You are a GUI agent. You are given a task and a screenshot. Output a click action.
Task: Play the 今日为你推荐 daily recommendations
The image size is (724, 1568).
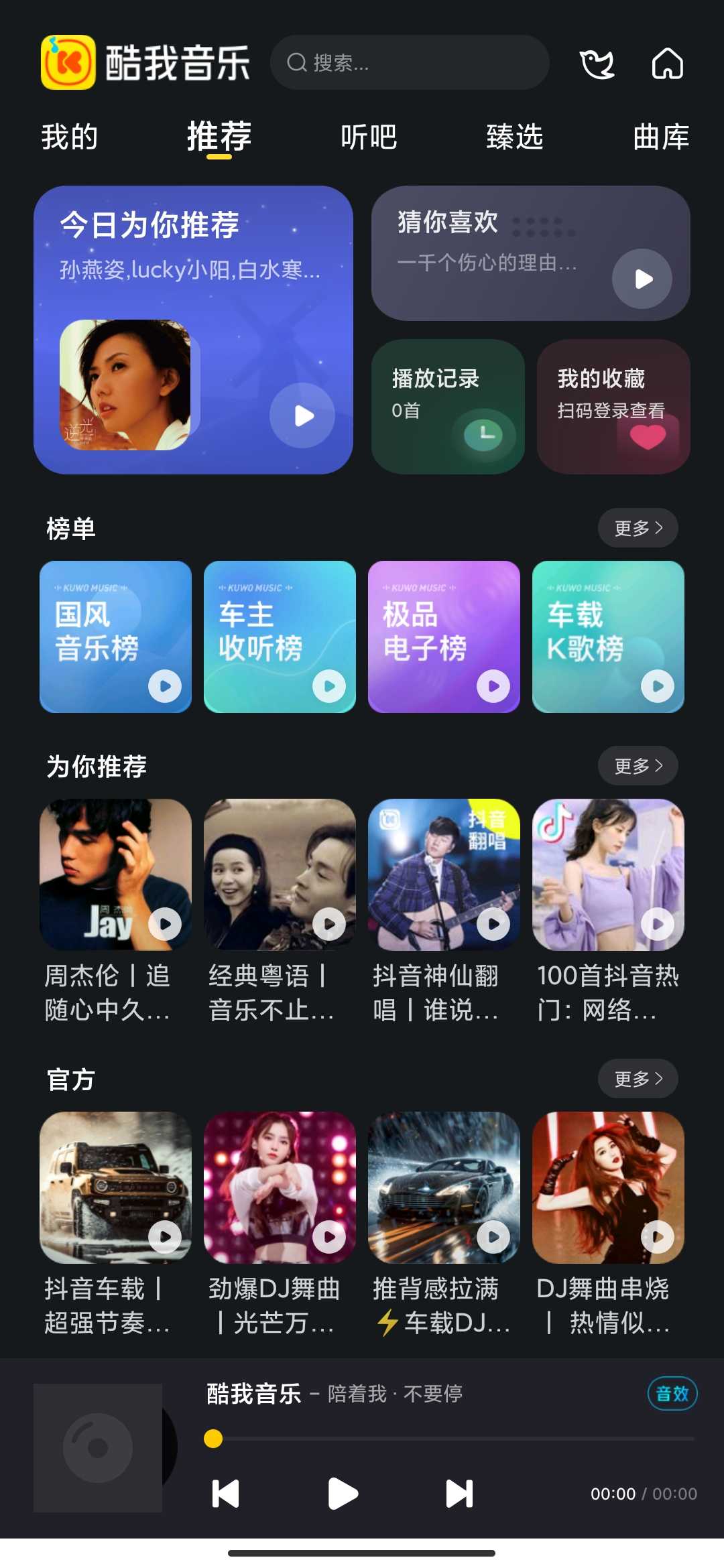[x=302, y=416]
